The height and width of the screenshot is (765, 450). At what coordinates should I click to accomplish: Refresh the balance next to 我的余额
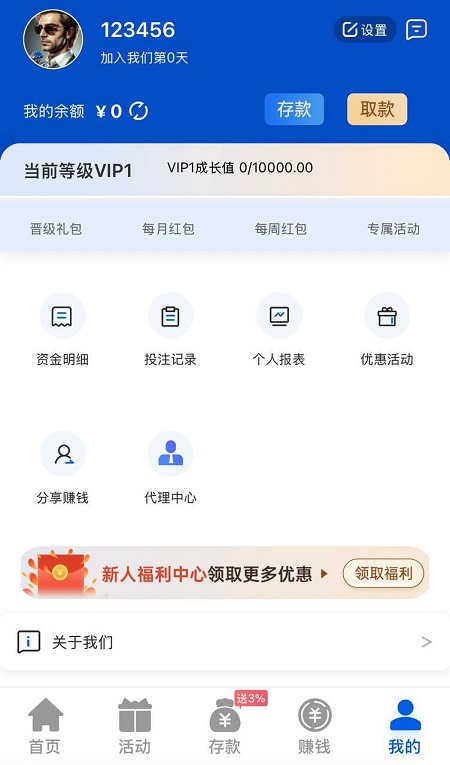tap(139, 111)
